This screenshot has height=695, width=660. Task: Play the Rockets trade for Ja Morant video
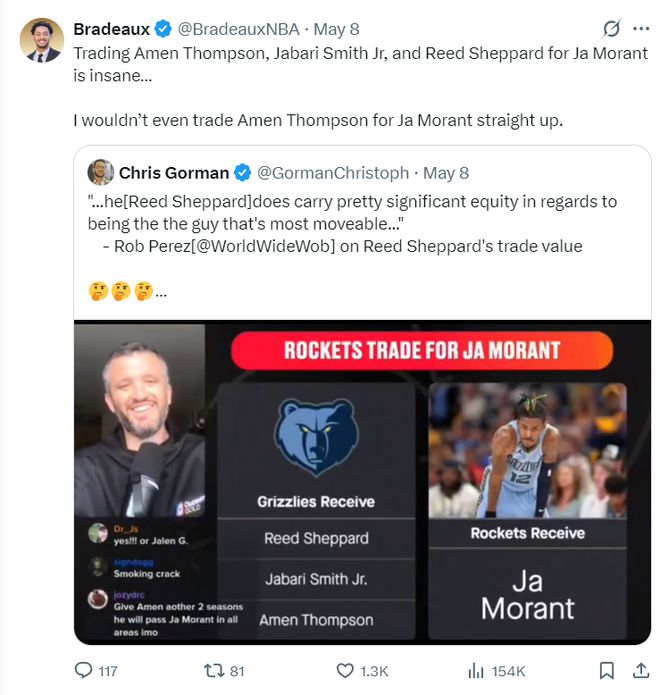pos(362,482)
